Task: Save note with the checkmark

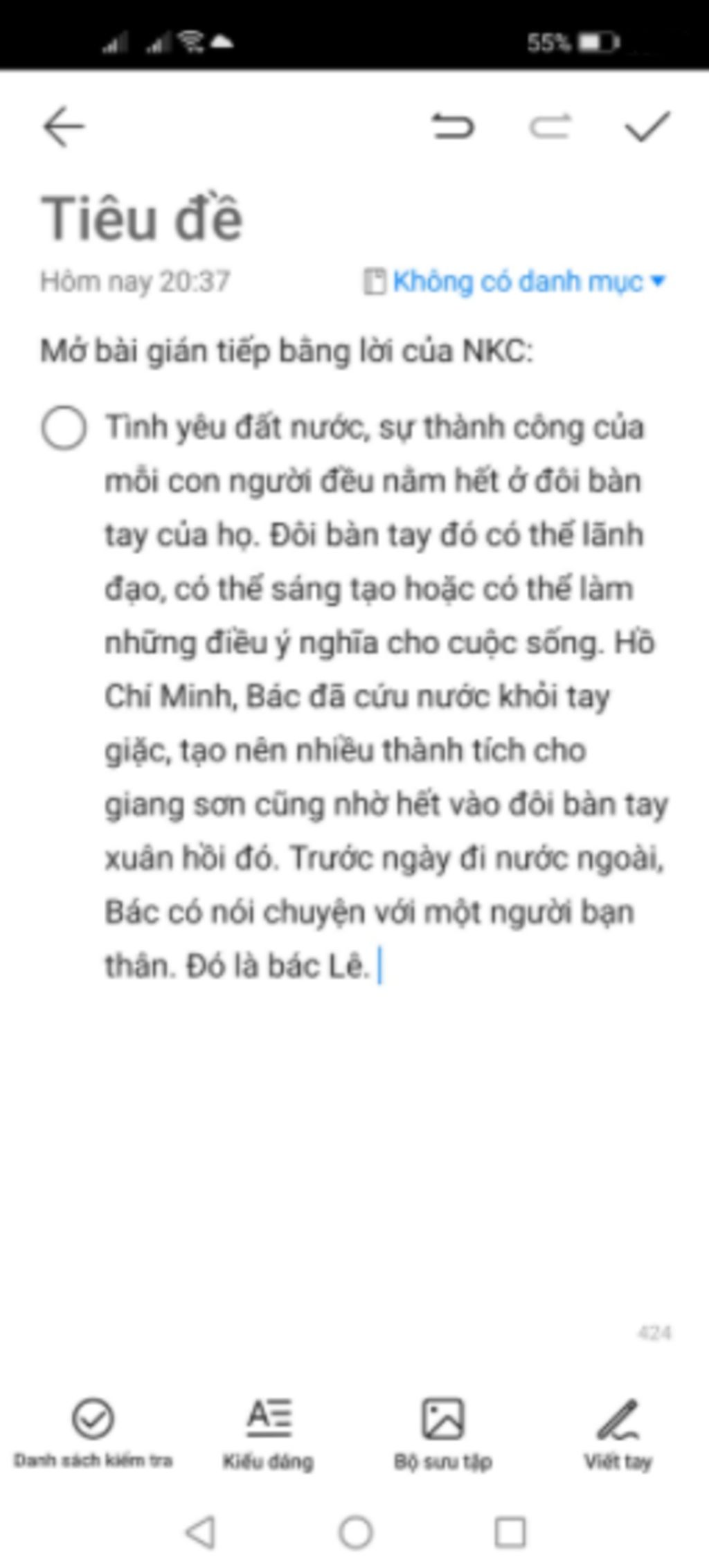Action: (x=647, y=127)
